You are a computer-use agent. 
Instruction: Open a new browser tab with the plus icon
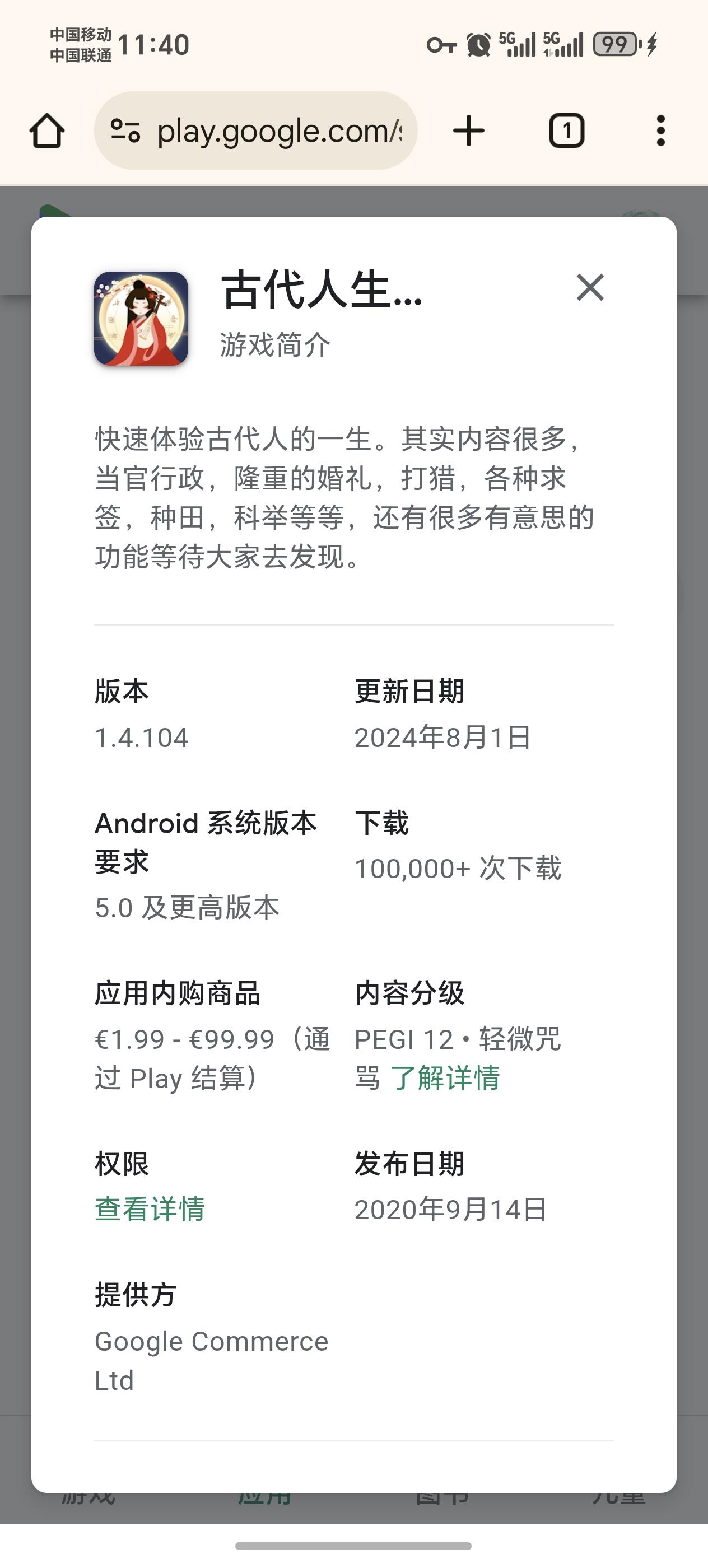tap(467, 130)
